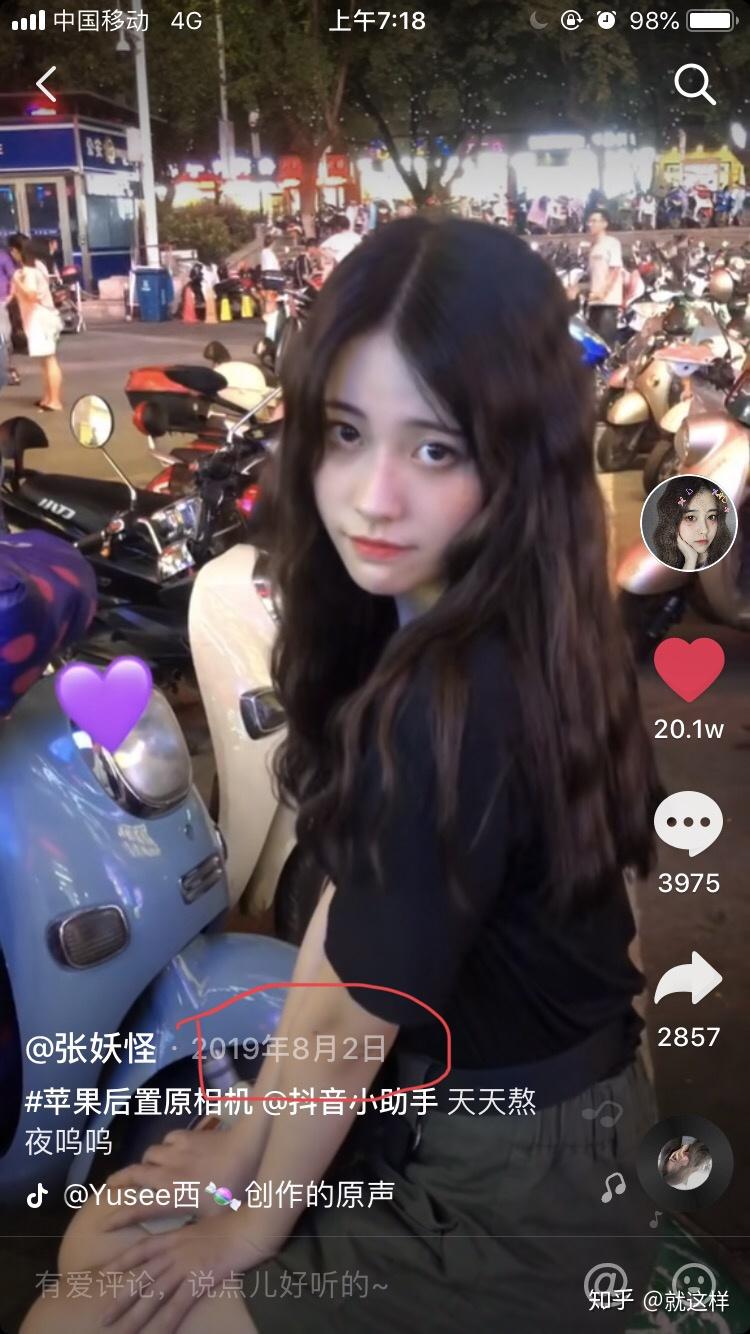Open @张妖怪 username link
The image size is (750, 1334).
(91, 1048)
